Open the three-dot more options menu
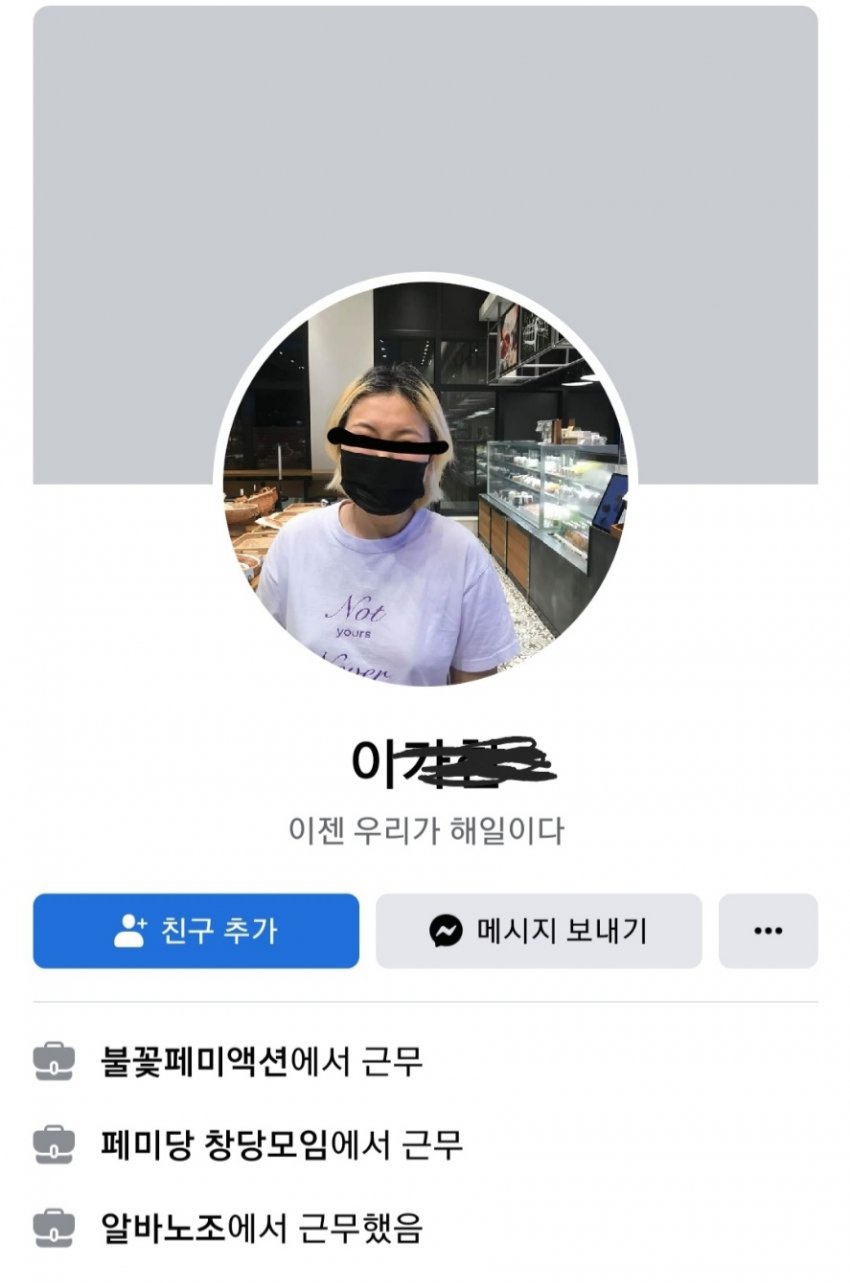850x1283 pixels. coord(767,931)
